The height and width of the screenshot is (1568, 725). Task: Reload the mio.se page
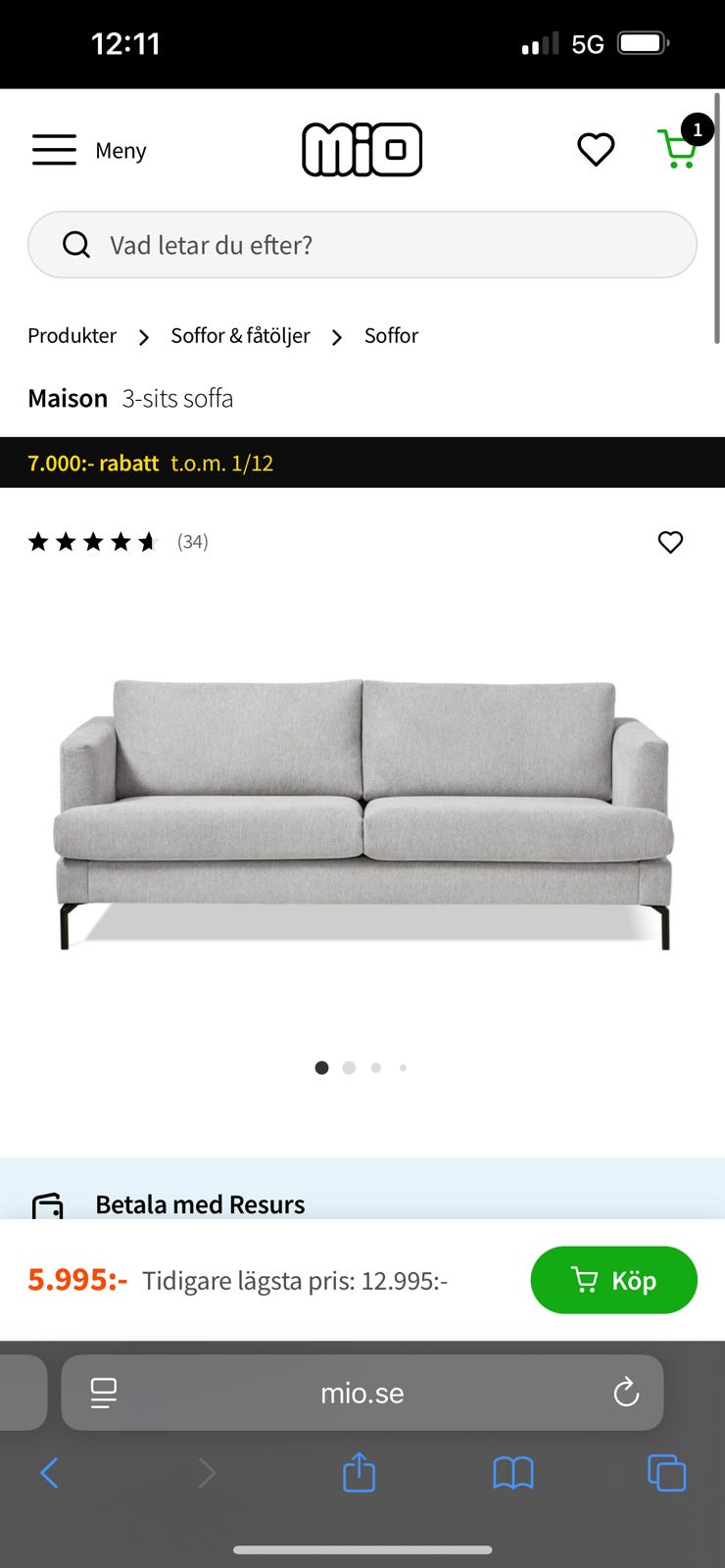pos(626,1393)
